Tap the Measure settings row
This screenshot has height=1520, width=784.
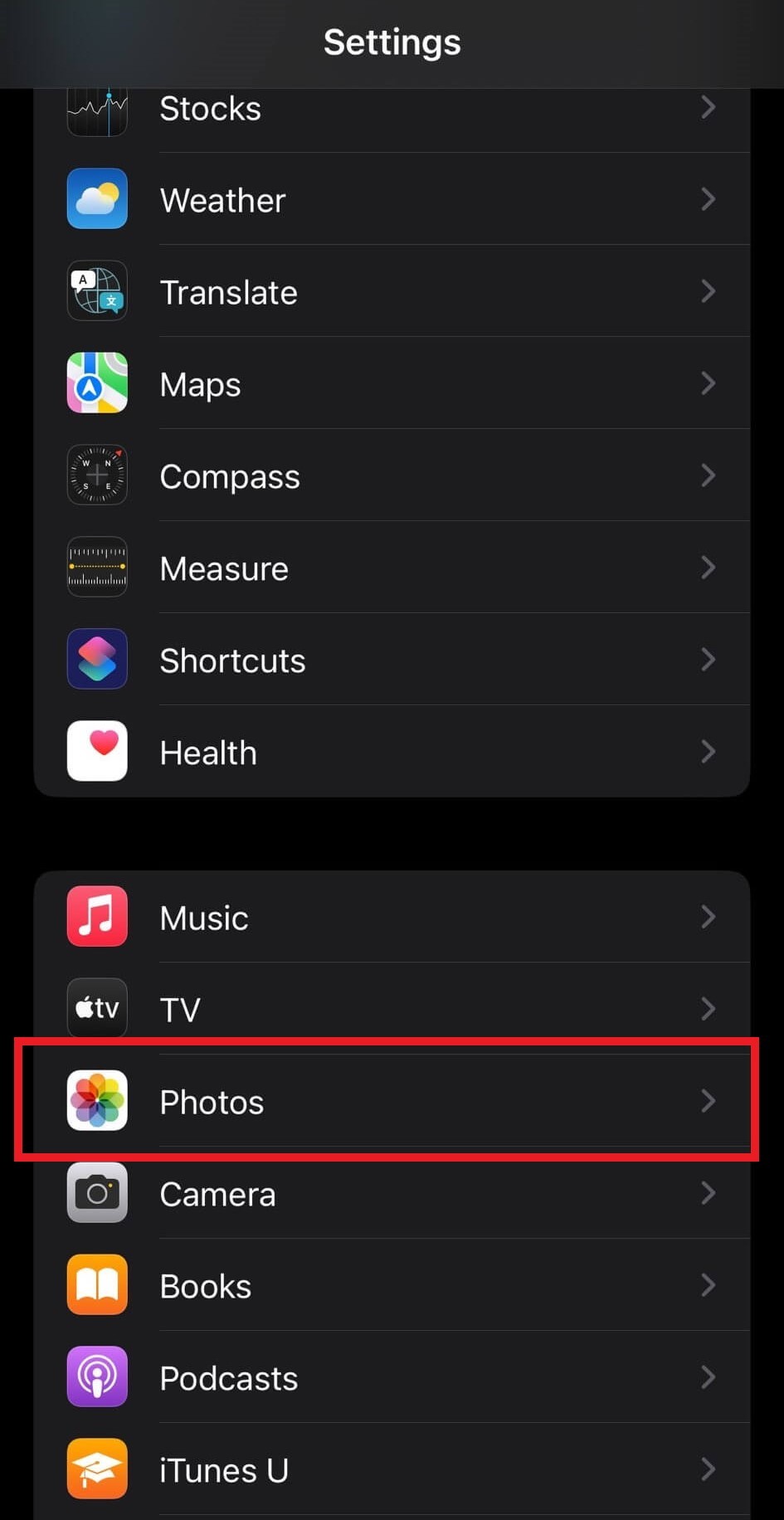392,568
